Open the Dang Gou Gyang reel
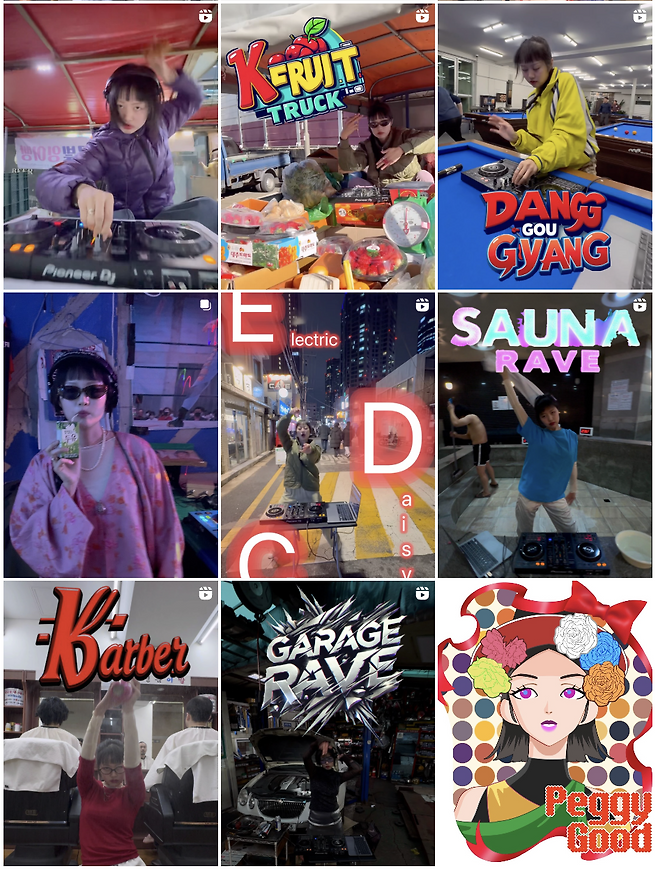Image resolution: width=658 pixels, height=869 pixels. coord(545,147)
